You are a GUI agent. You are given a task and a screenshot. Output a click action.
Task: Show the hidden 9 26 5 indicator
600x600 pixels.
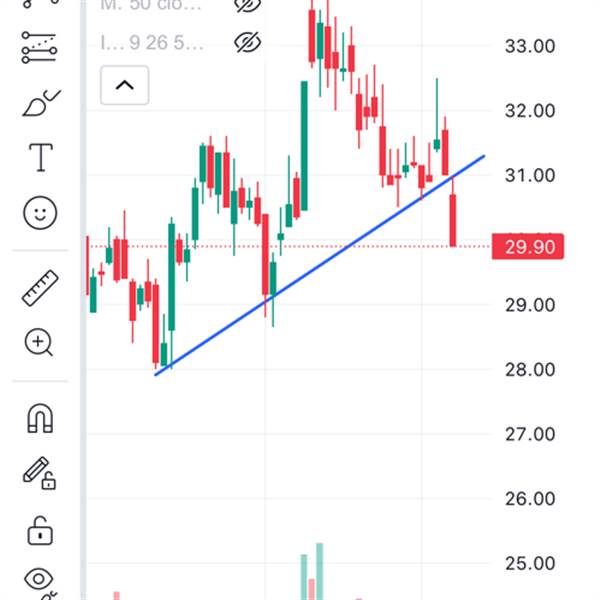[246, 43]
